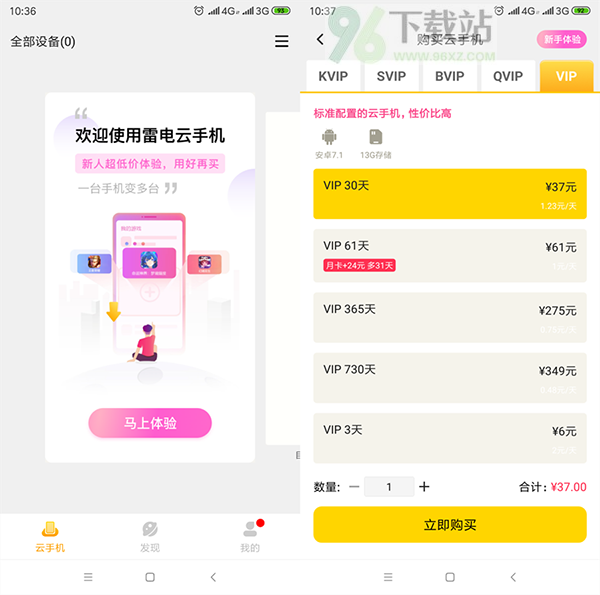600x595 pixels.
Task: Increase the purchase quantity
Action: 424,487
